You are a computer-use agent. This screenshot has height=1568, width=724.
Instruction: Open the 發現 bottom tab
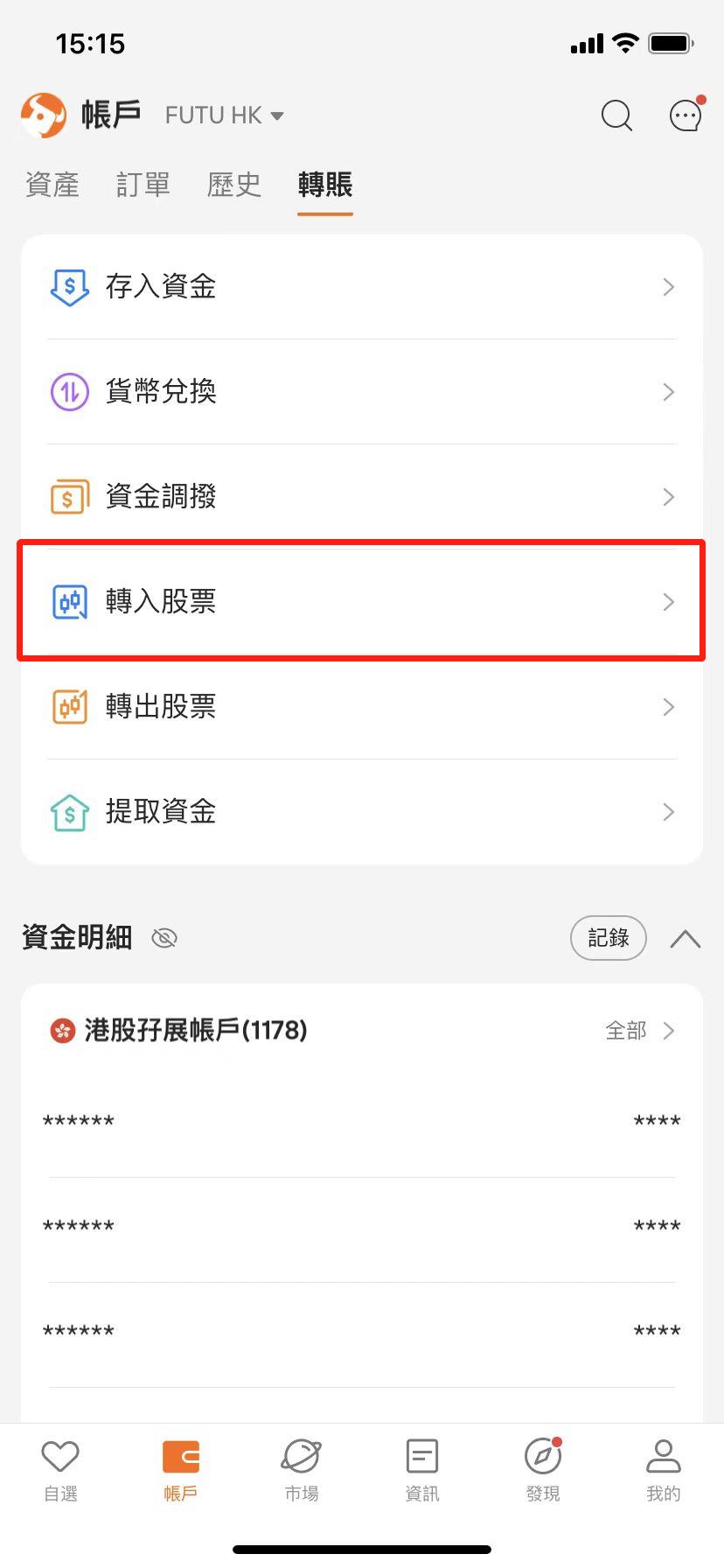(543, 1472)
